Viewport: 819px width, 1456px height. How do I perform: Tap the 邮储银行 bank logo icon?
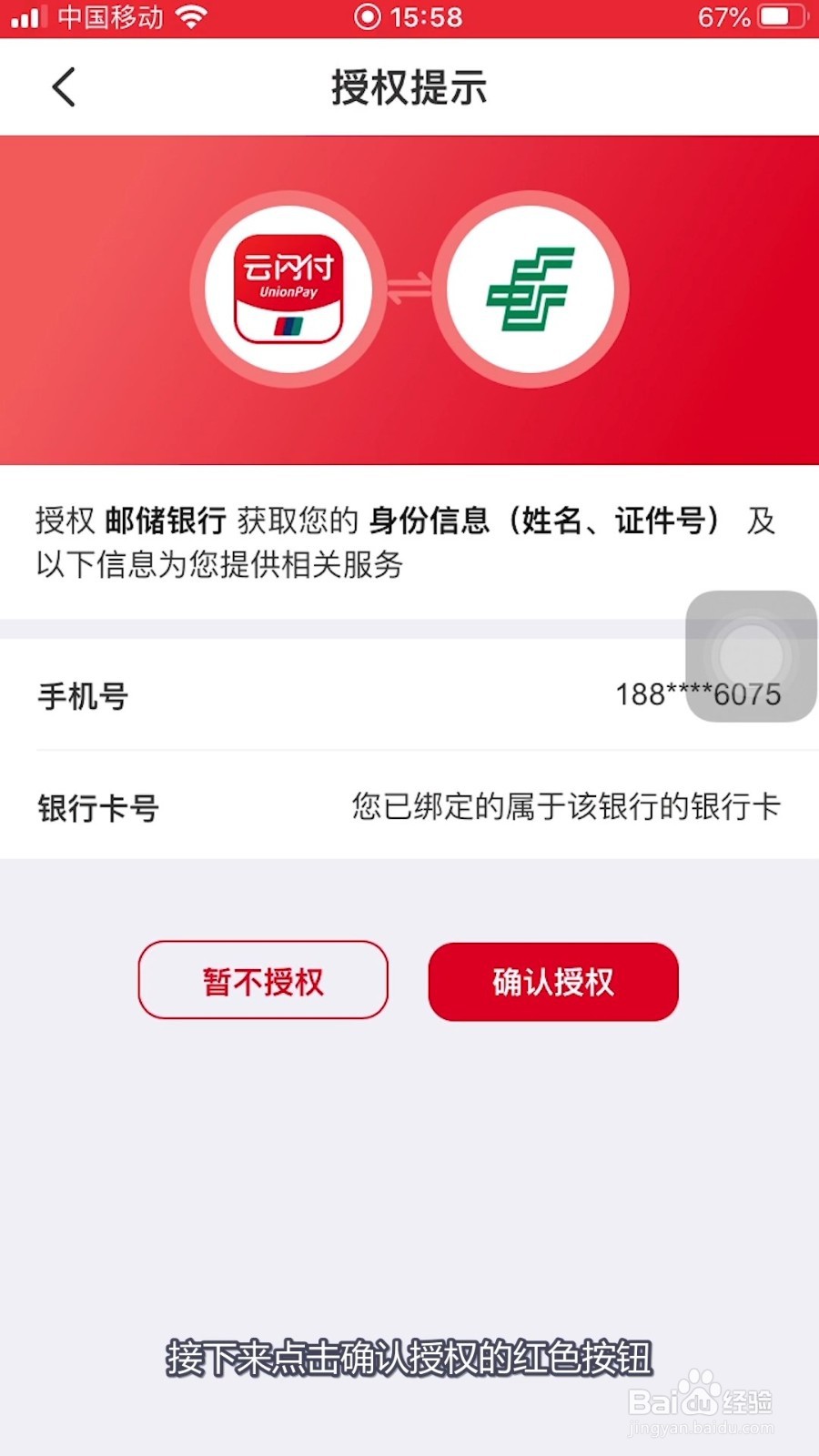531,287
